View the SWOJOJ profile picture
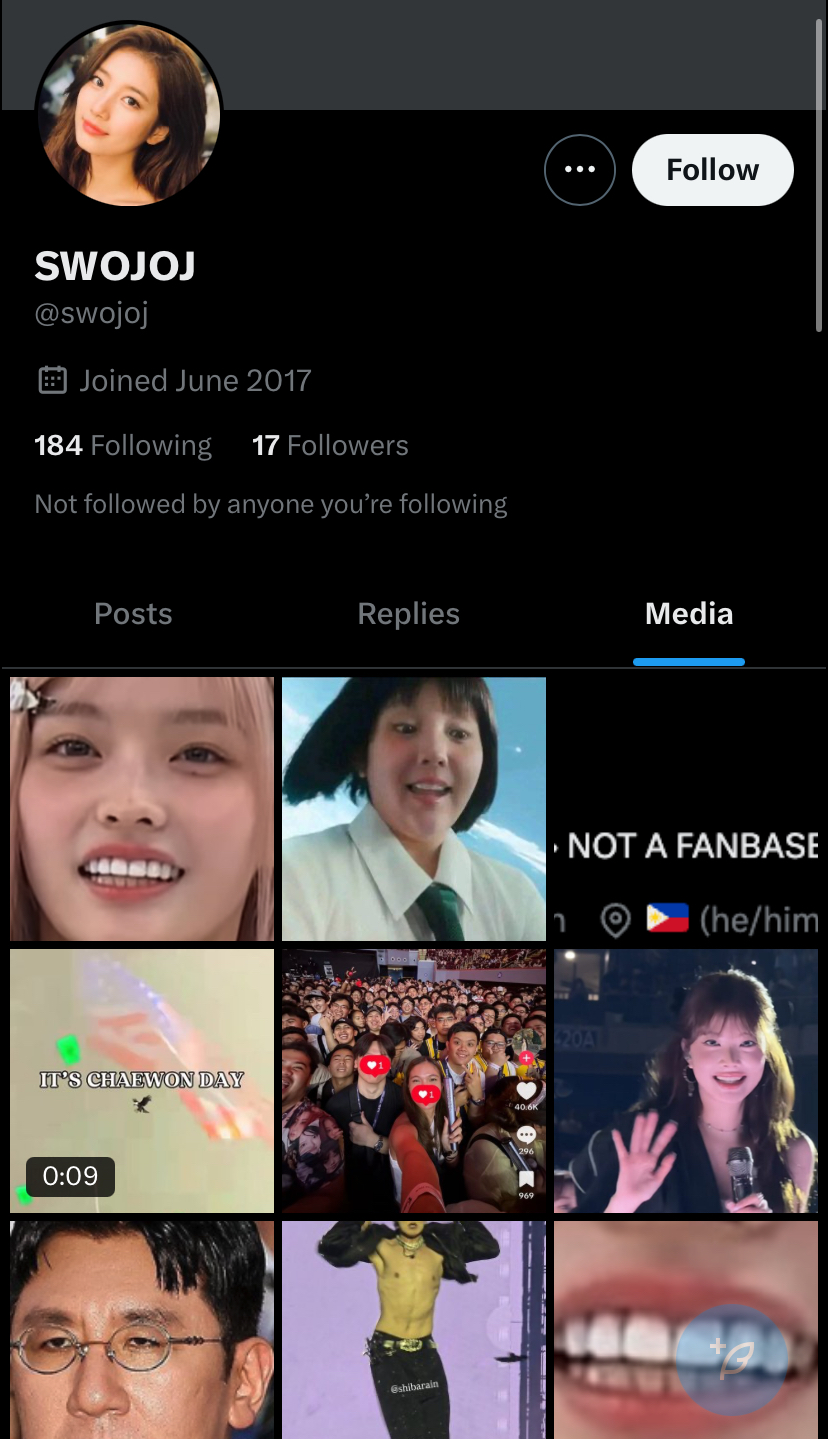828x1439 pixels. tap(128, 115)
